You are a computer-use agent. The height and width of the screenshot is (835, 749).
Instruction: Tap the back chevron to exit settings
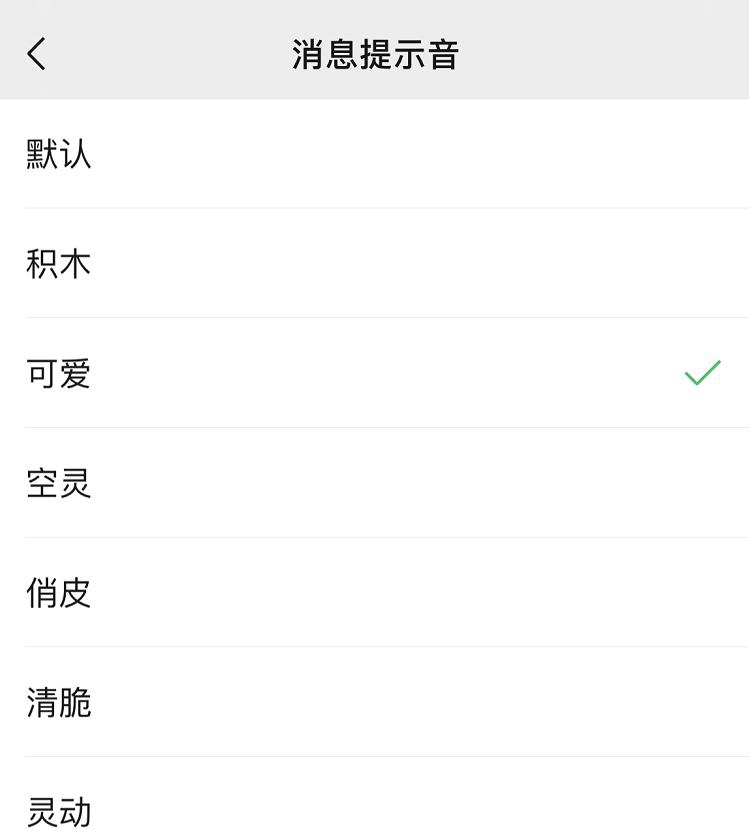click(37, 53)
